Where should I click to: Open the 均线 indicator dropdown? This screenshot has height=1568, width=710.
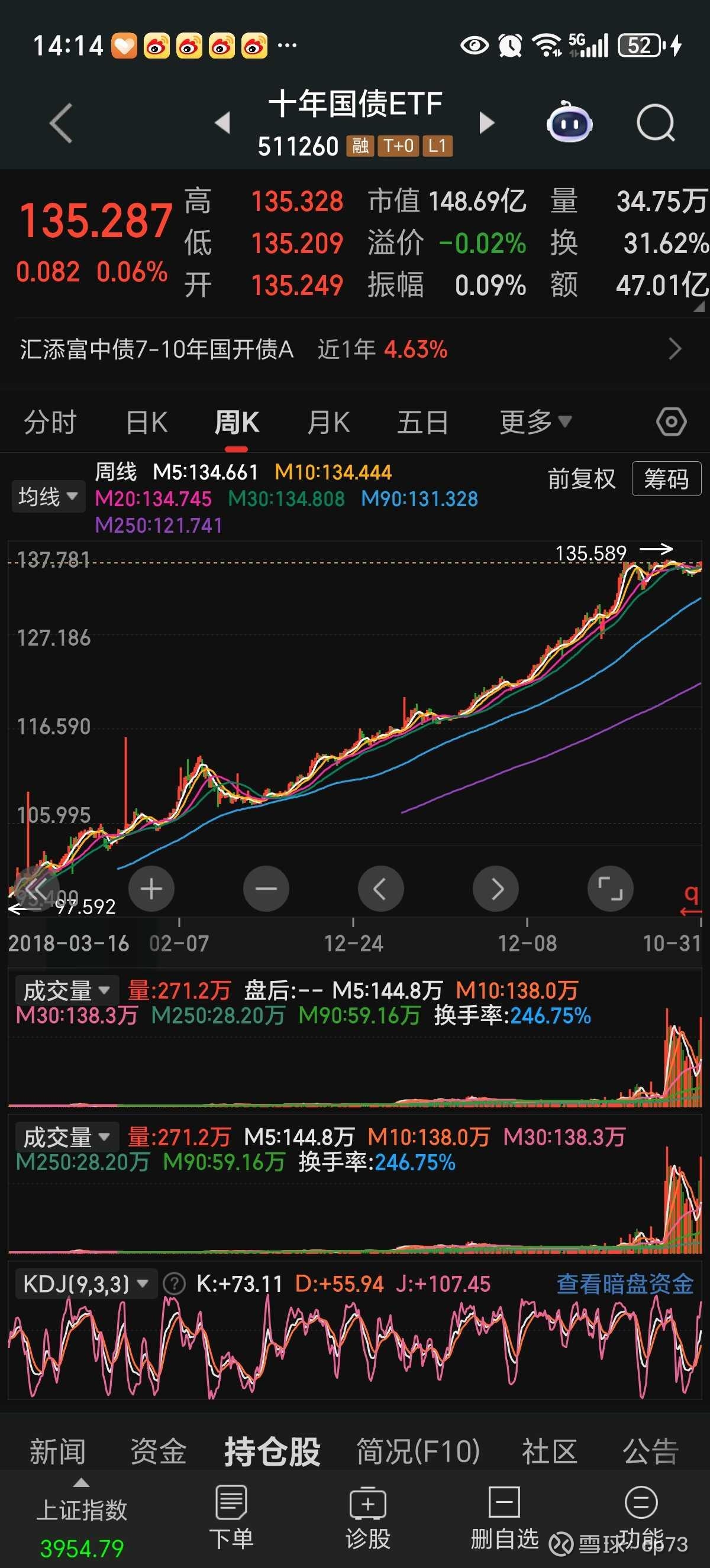(x=48, y=497)
